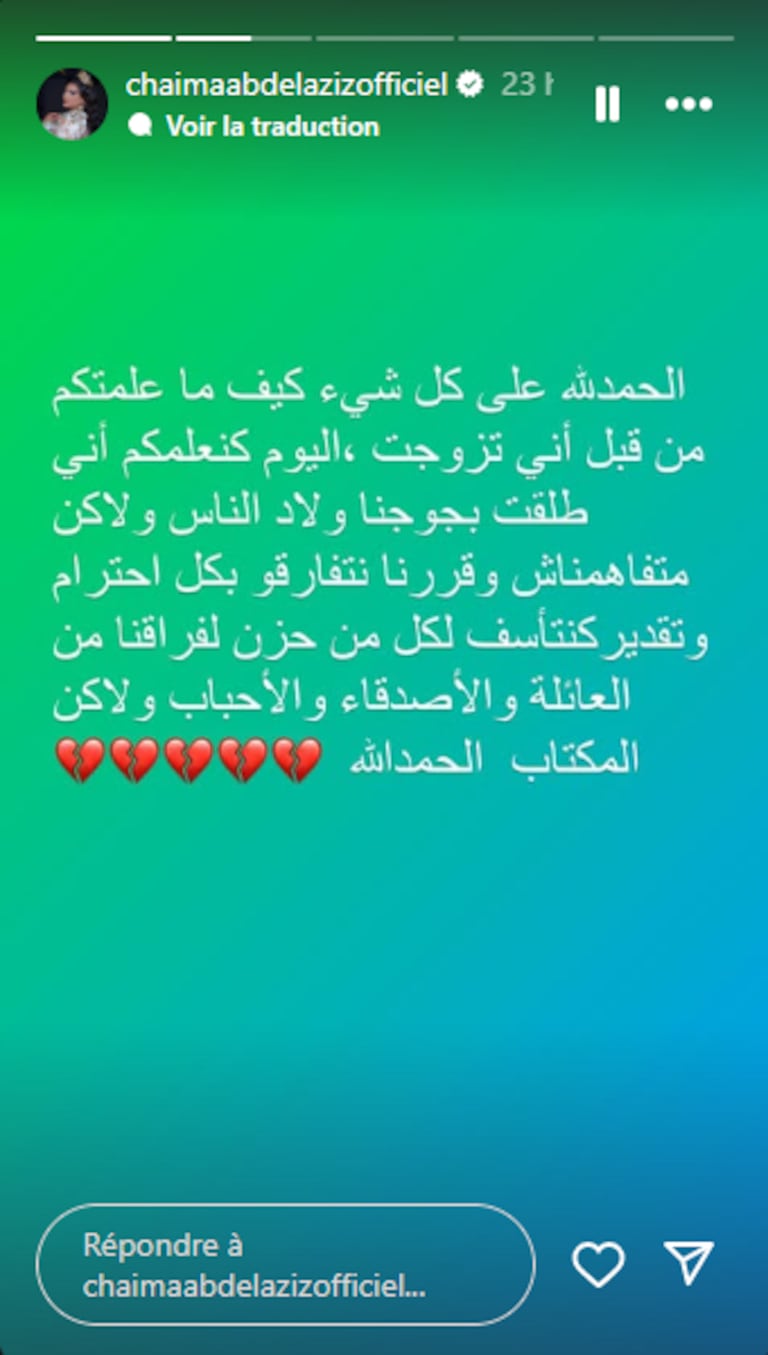Viewport: 768px width, 1355px height.
Task: Tap the chaimaabdelazizofficiel username
Action: tap(286, 85)
